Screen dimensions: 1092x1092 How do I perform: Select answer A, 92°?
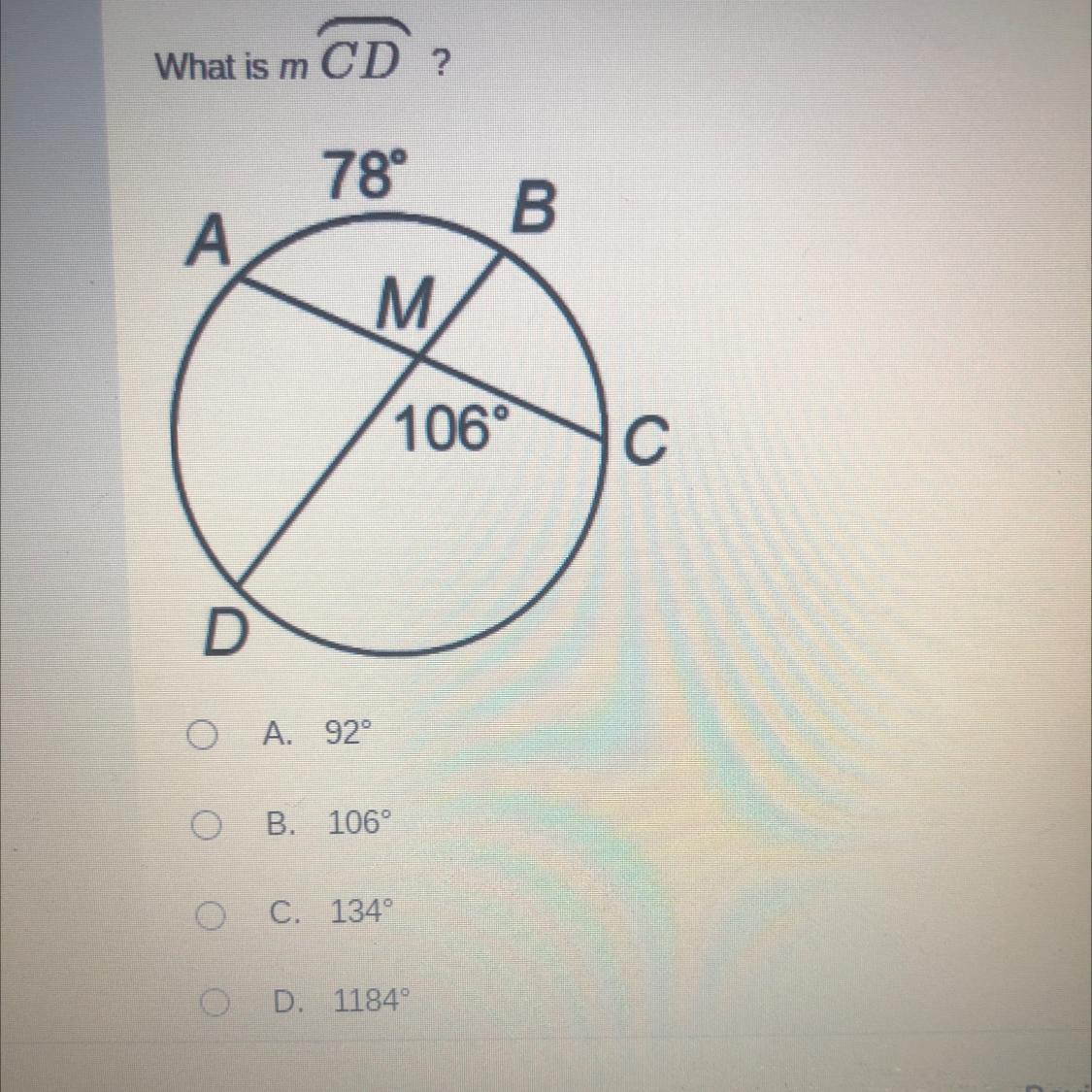point(201,737)
